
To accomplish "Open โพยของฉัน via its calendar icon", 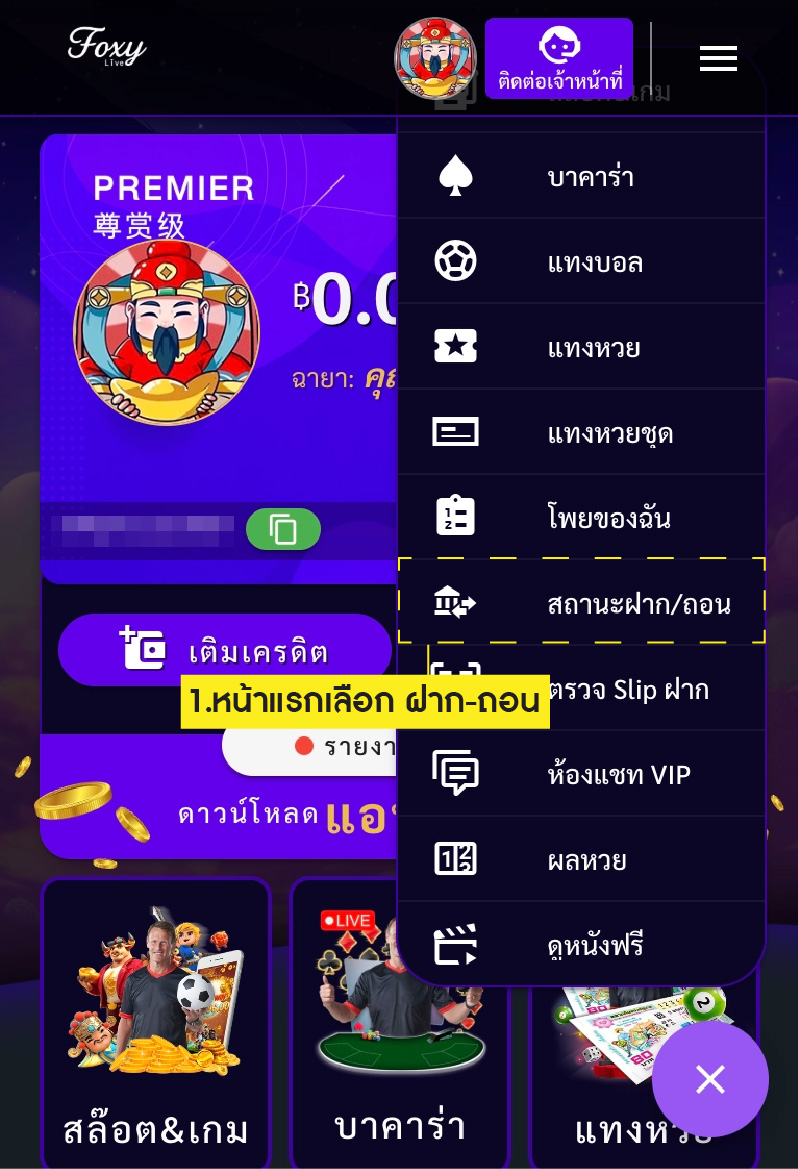I will coord(455,516).
